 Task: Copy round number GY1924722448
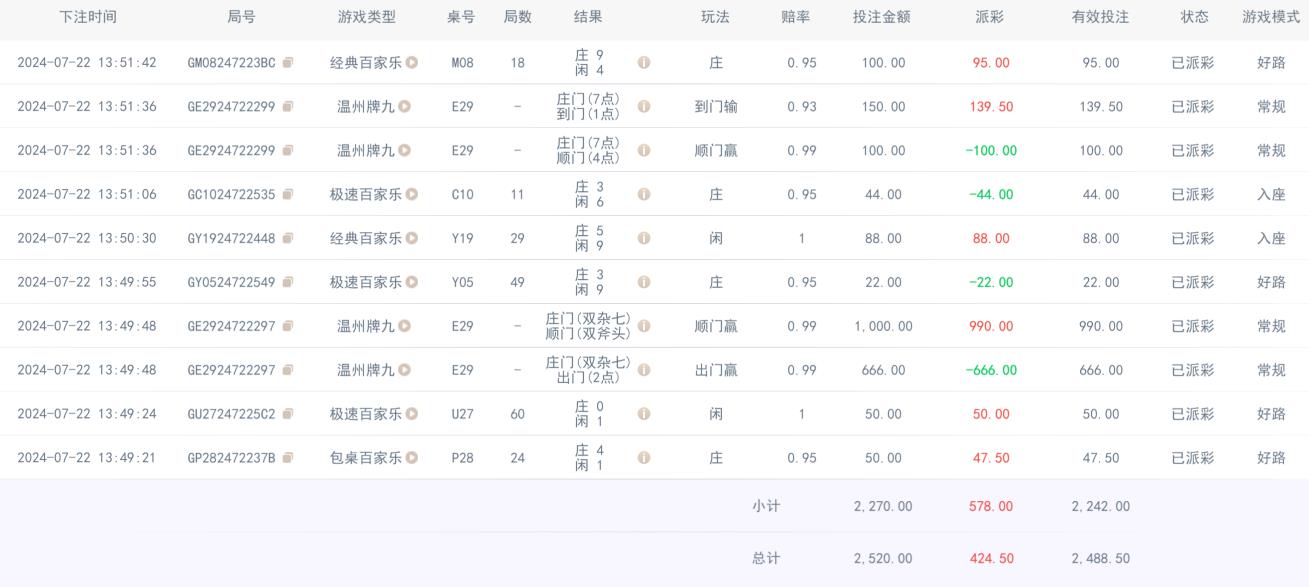pos(288,239)
